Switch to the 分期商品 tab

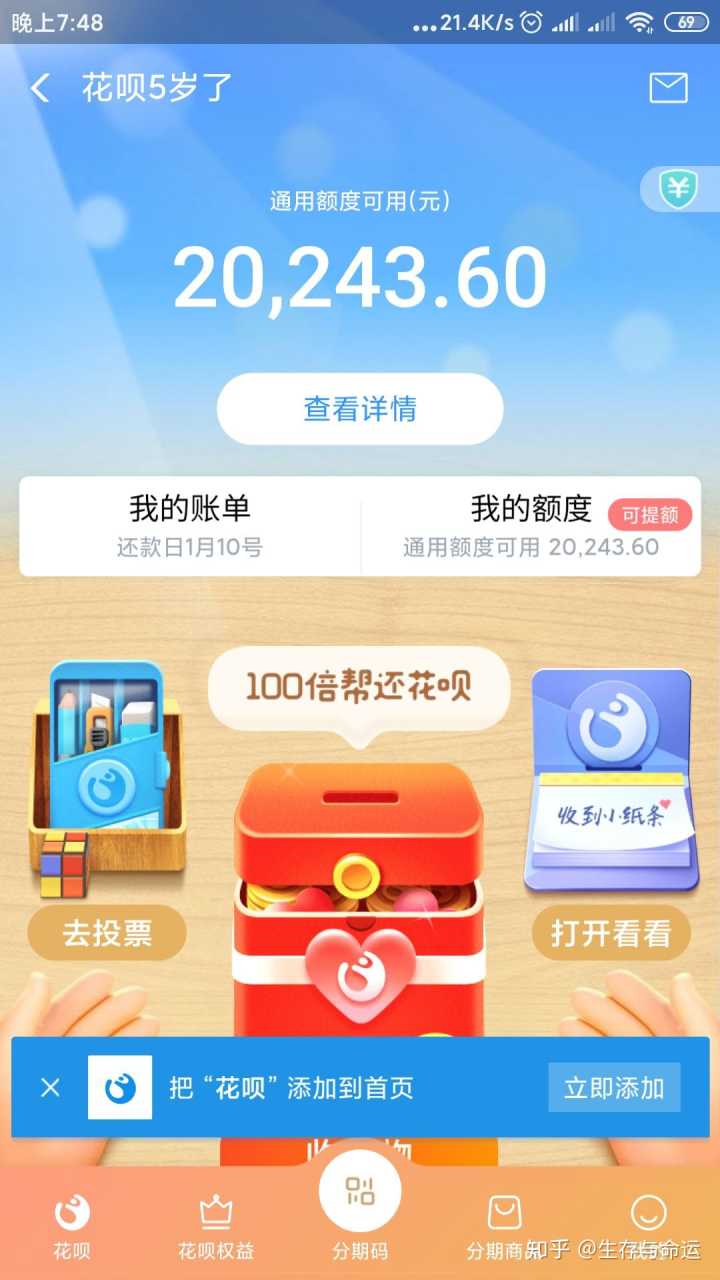point(504,1227)
